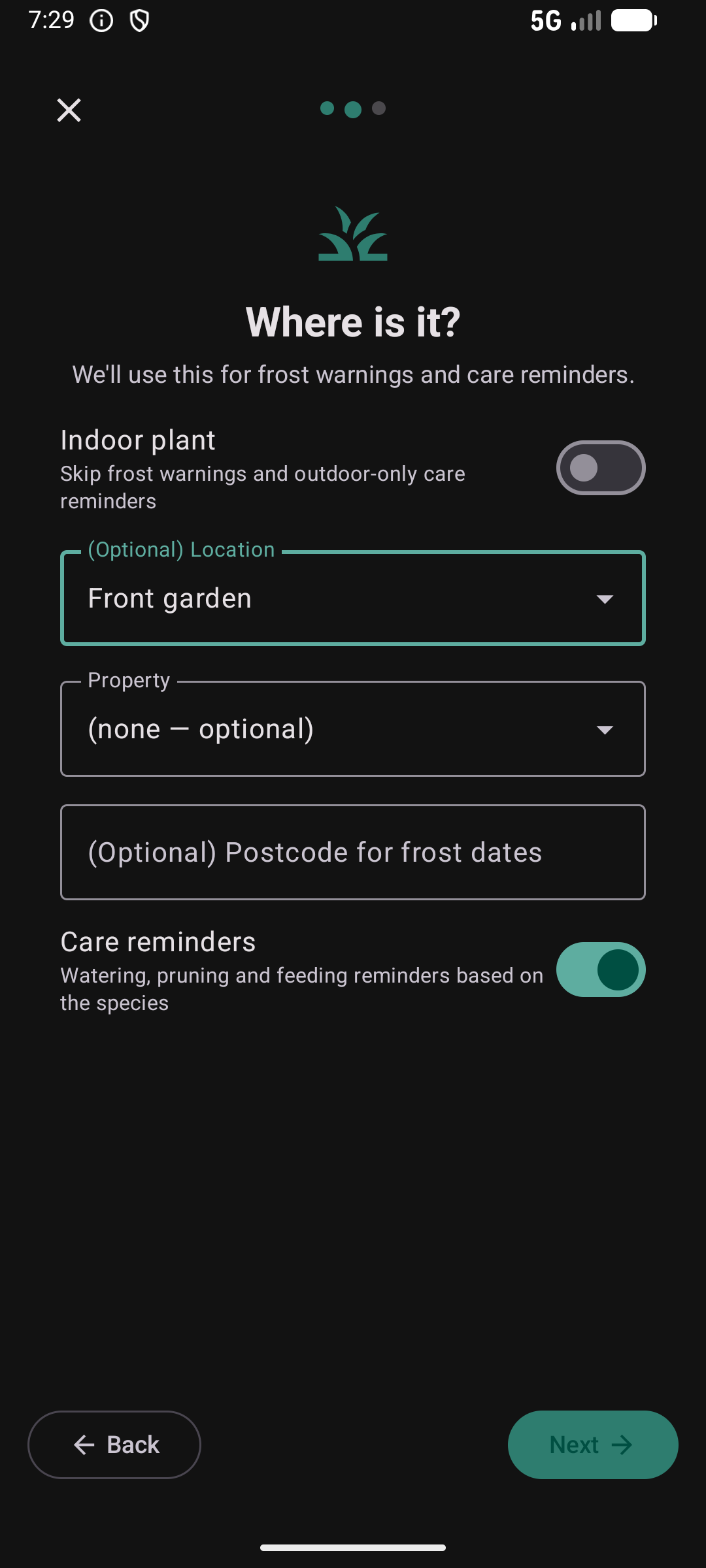Click the info icon in status bar
Screen dimensions: 706x1568
101,20
